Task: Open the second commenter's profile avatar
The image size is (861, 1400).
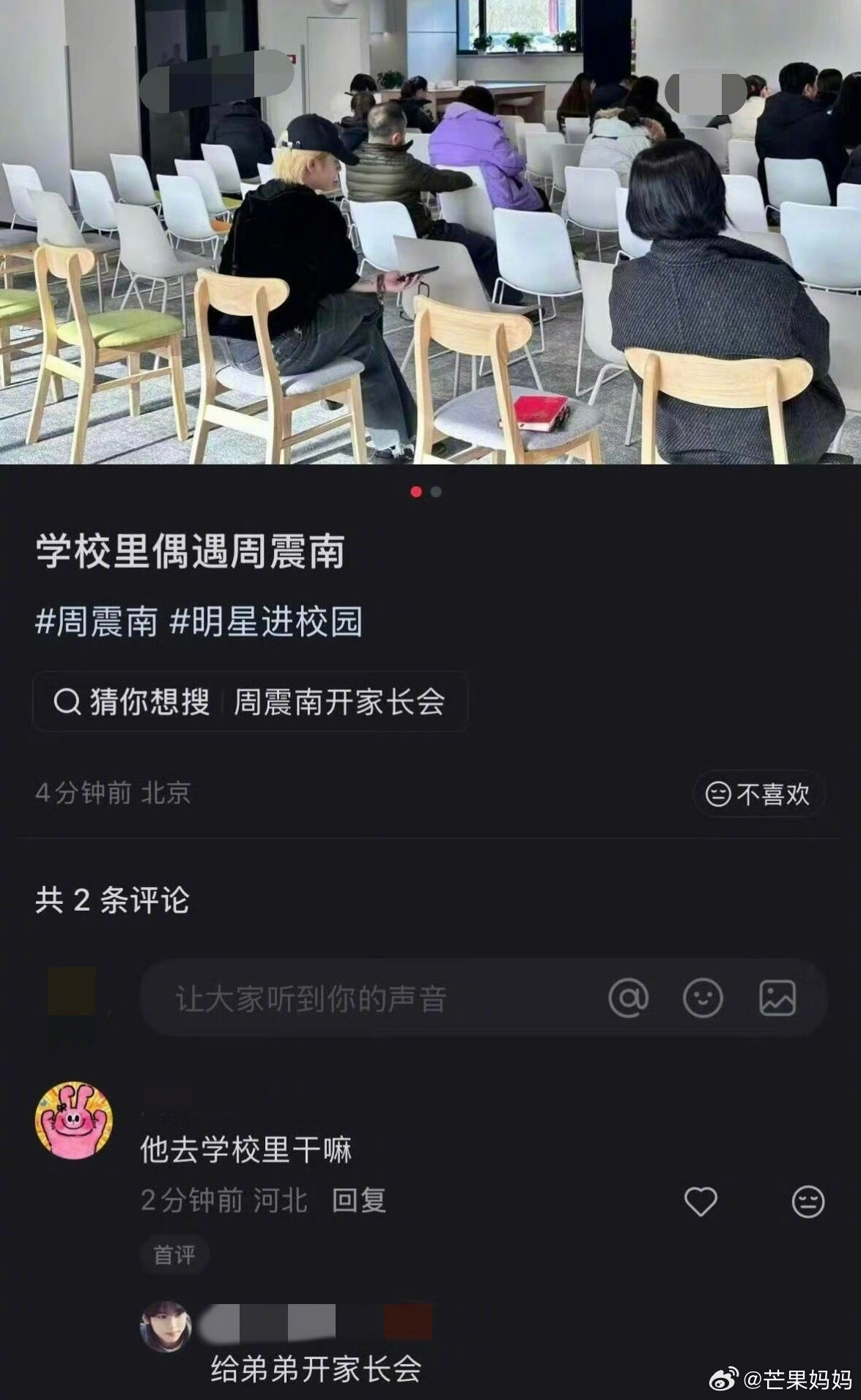Action: (x=163, y=1323)
